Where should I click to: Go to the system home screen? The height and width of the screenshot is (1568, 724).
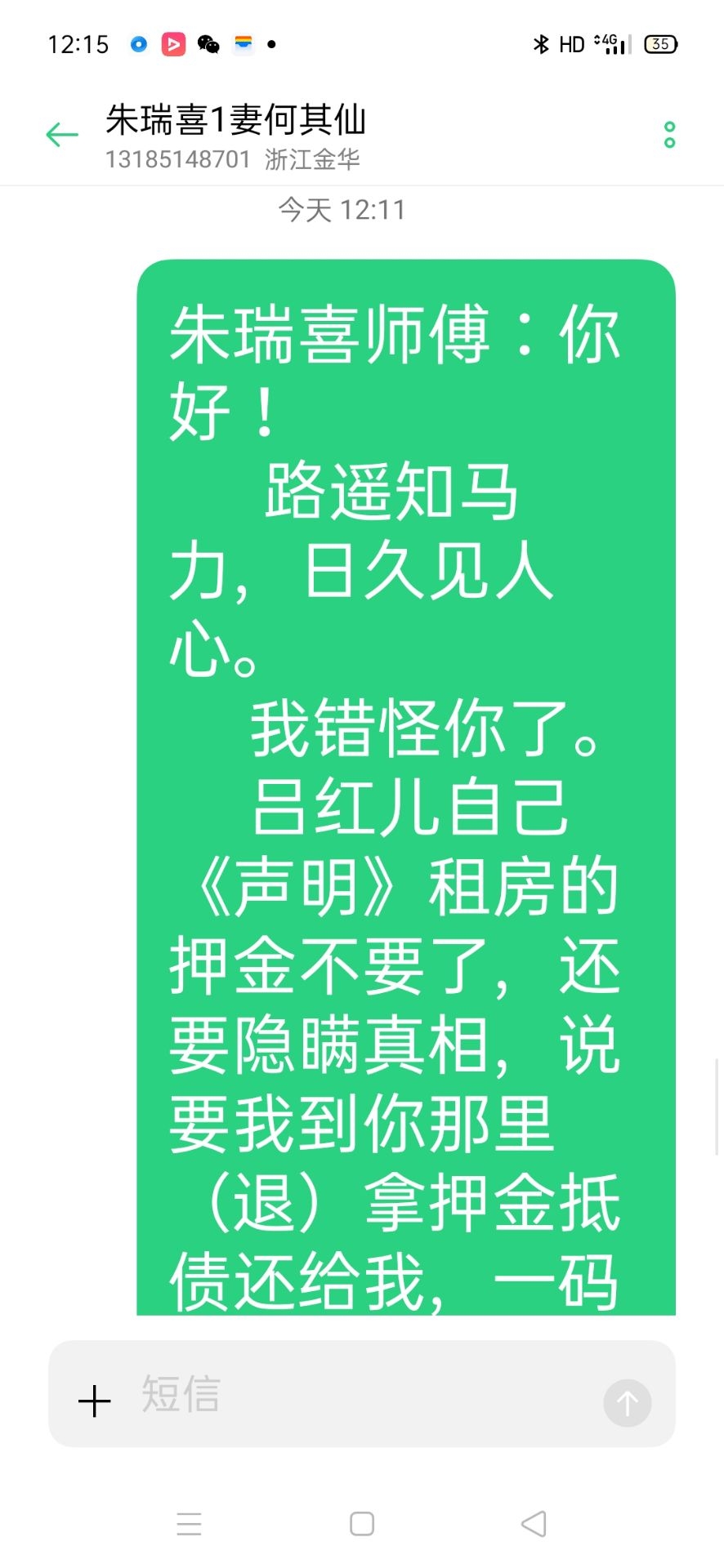click(x=362, y=1524)
